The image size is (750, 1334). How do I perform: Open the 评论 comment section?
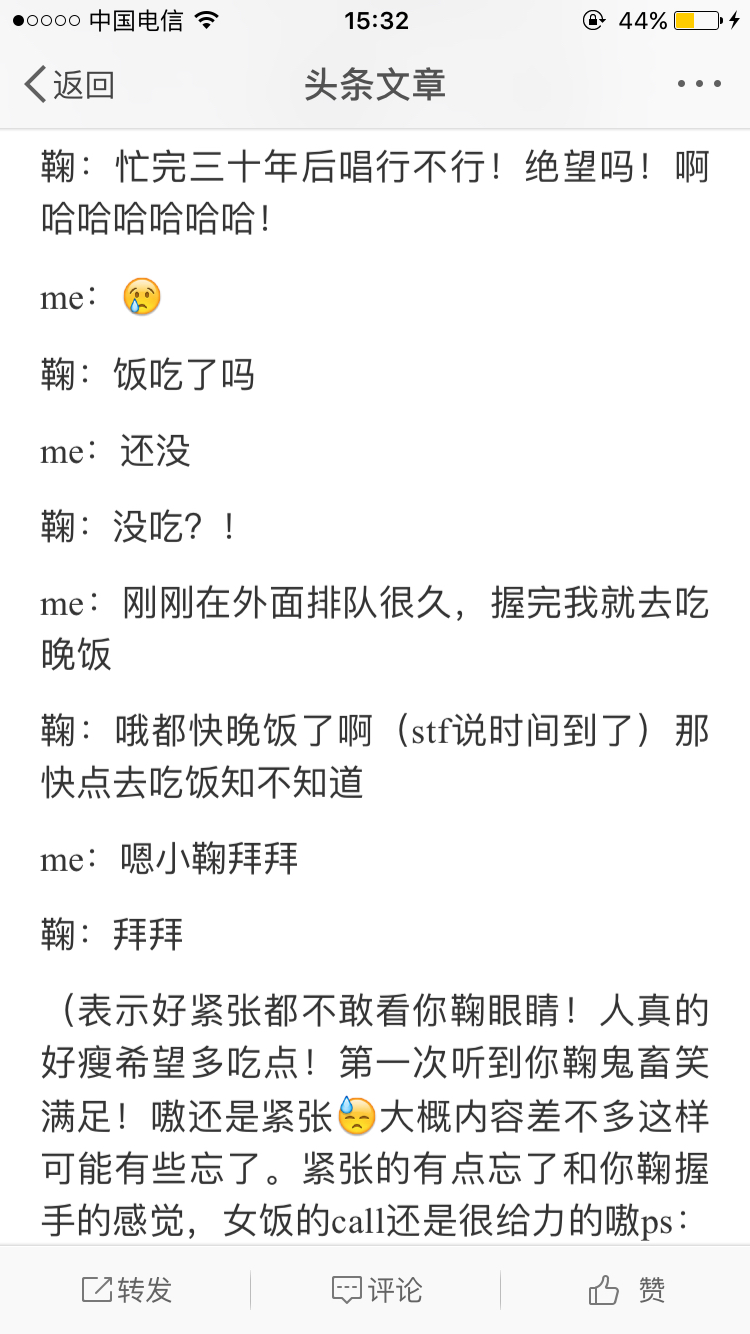(x=377, y=1290)
